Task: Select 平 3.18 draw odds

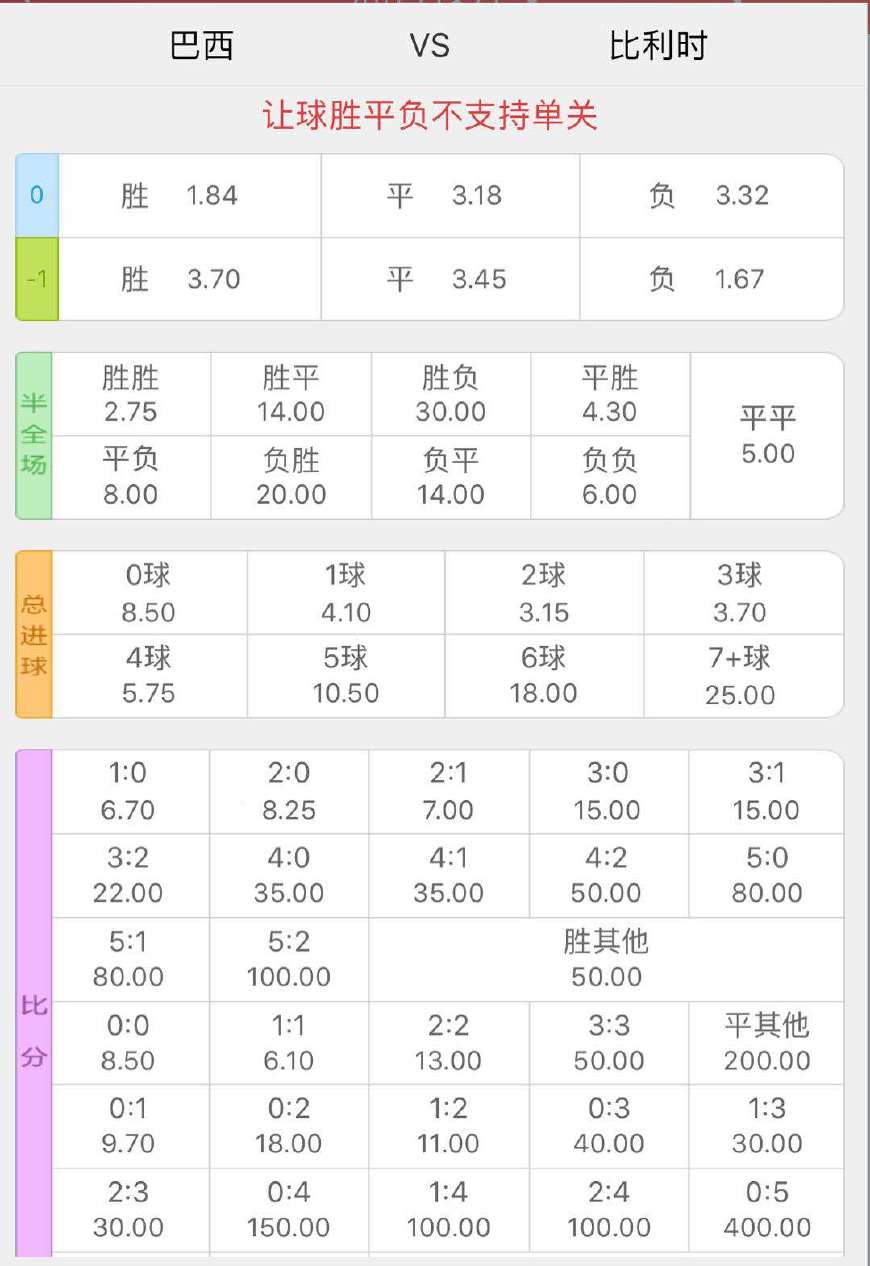Action: tap(448, 195)
